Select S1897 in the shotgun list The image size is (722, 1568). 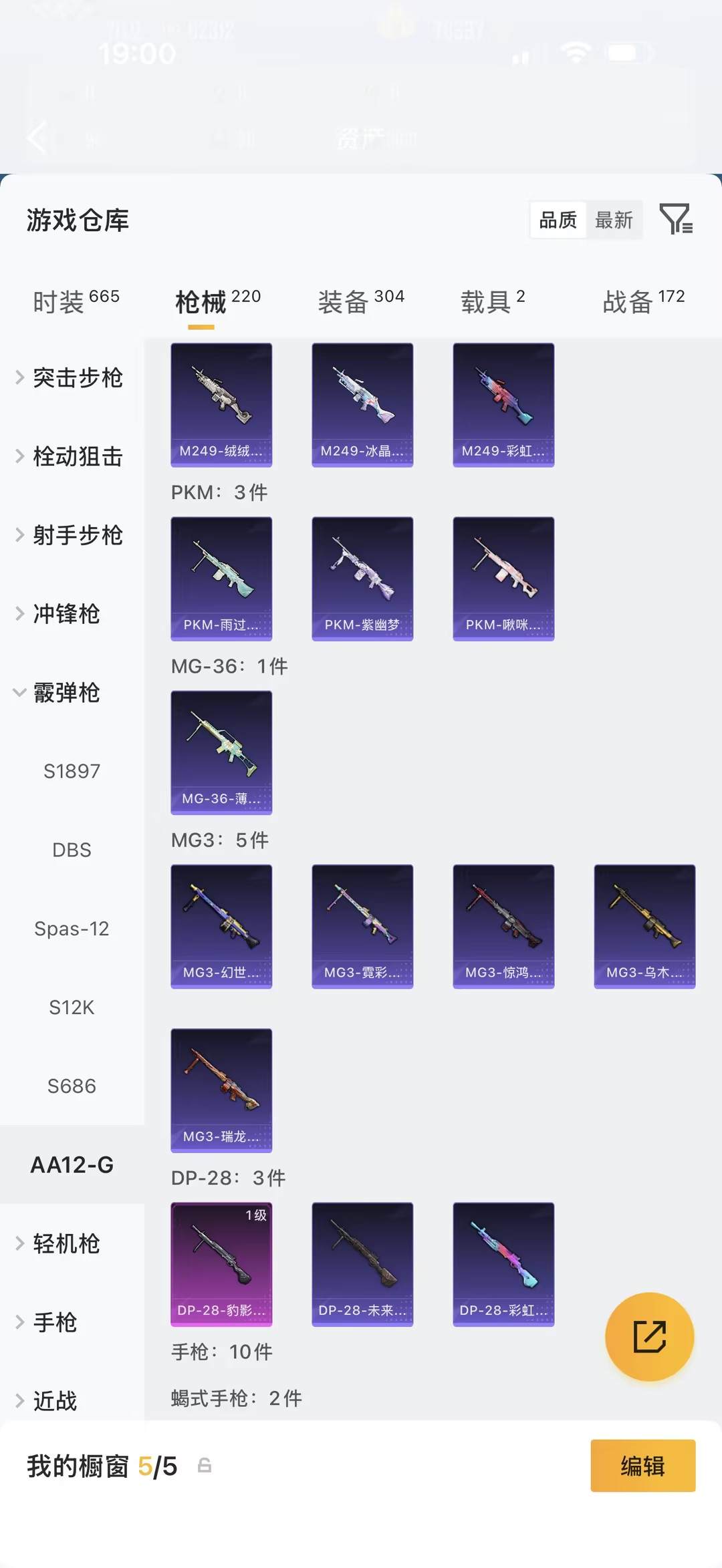click(72, 772)
